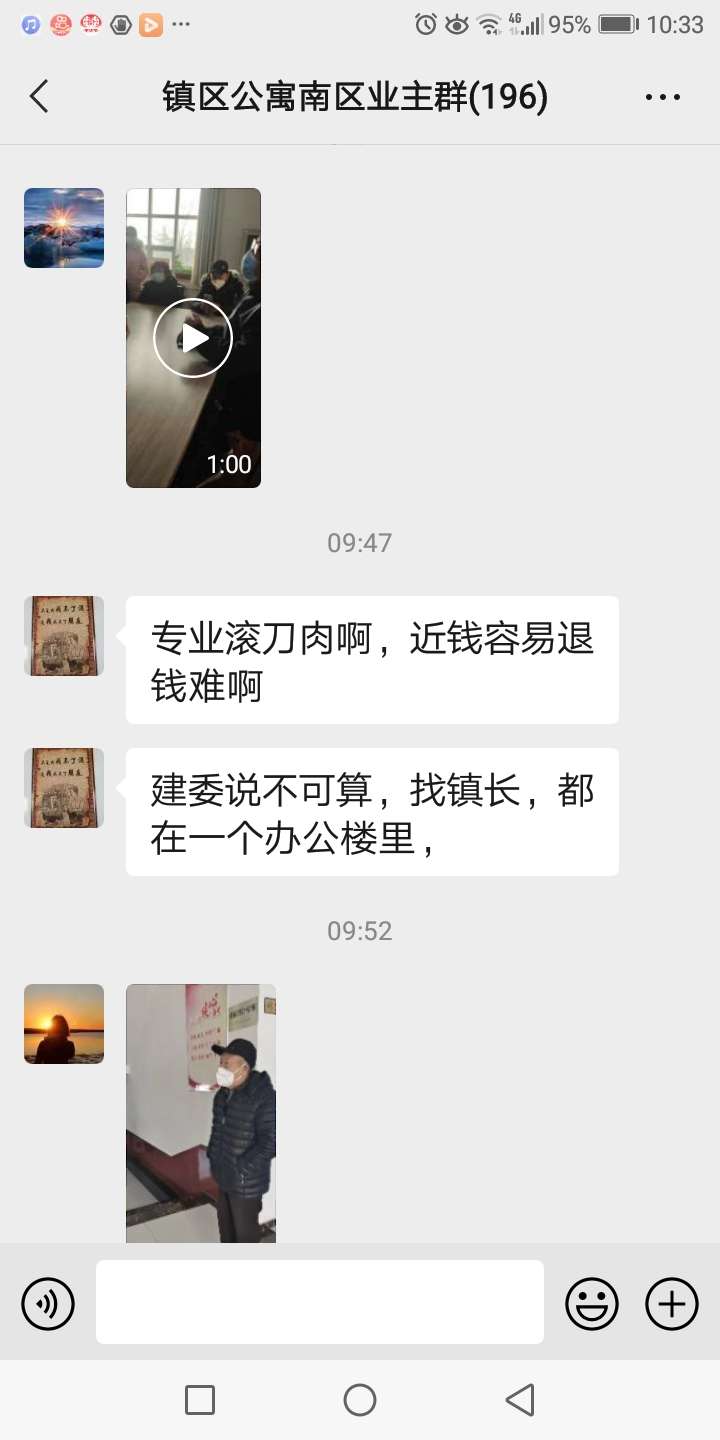Go to the system home screen
720x1440 pixels.
coord(360,1400)
